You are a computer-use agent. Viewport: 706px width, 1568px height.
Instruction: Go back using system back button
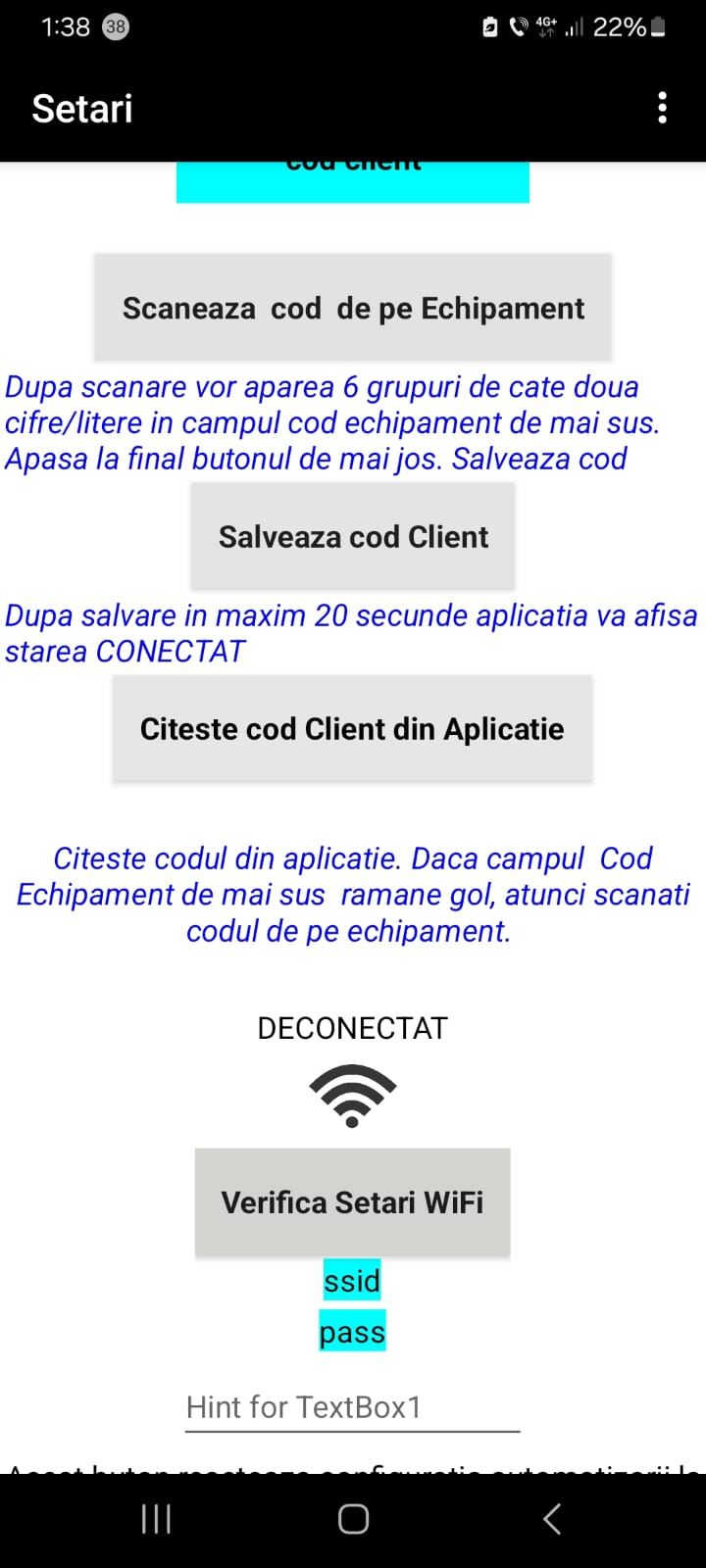tap(552, 1520)
